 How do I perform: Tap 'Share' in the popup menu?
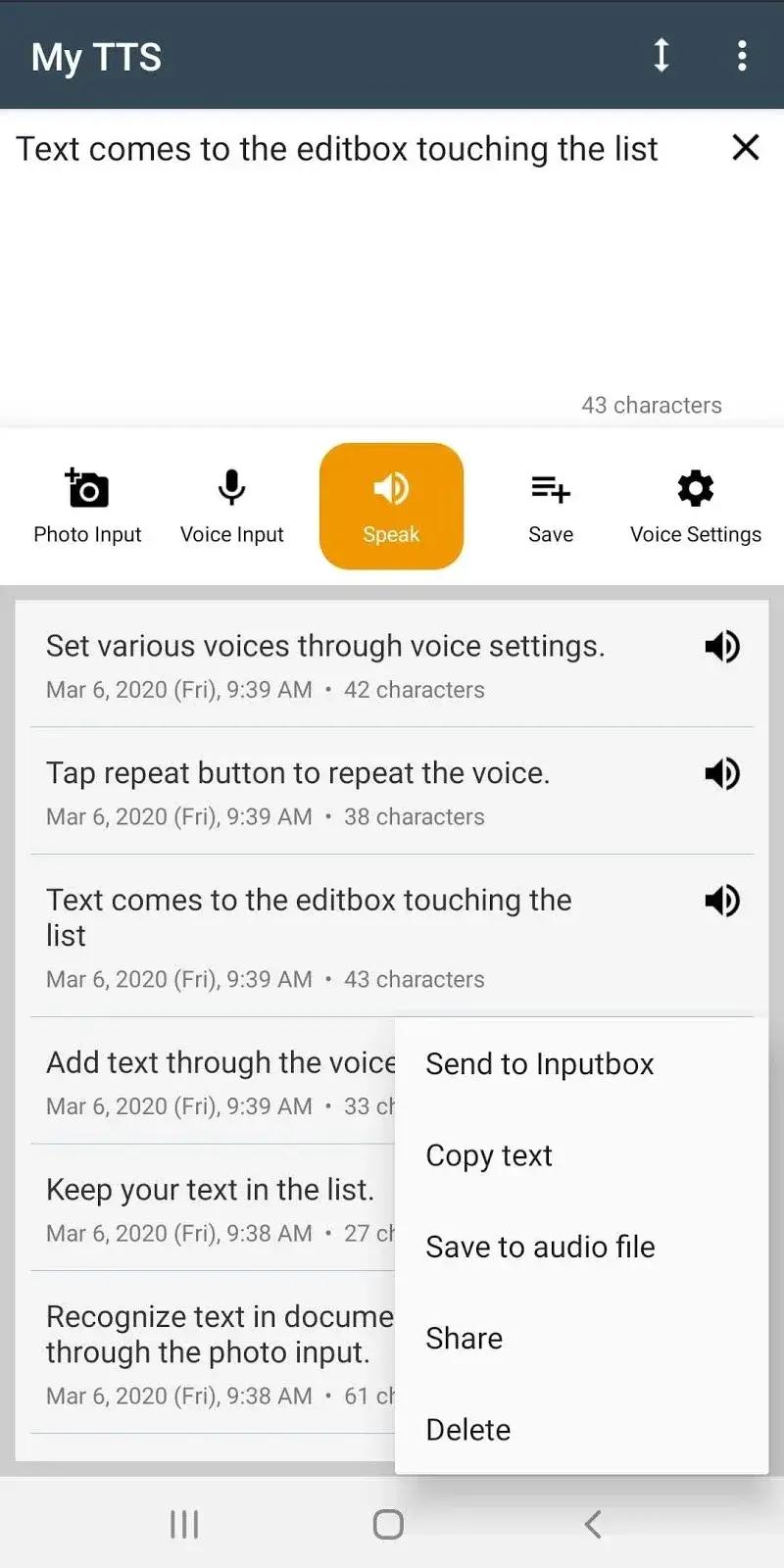tap(464, 1338)
